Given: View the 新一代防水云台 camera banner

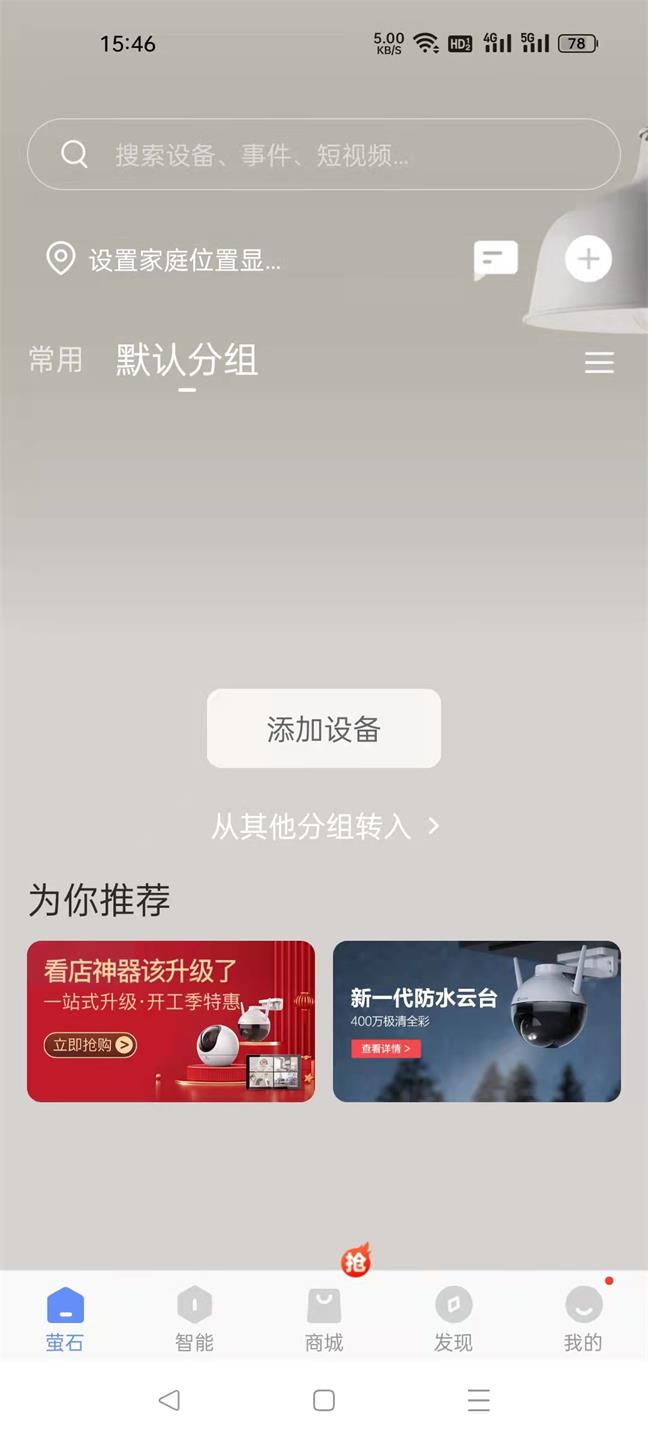Looking at the screenshot, I should tap(476, 1021).
